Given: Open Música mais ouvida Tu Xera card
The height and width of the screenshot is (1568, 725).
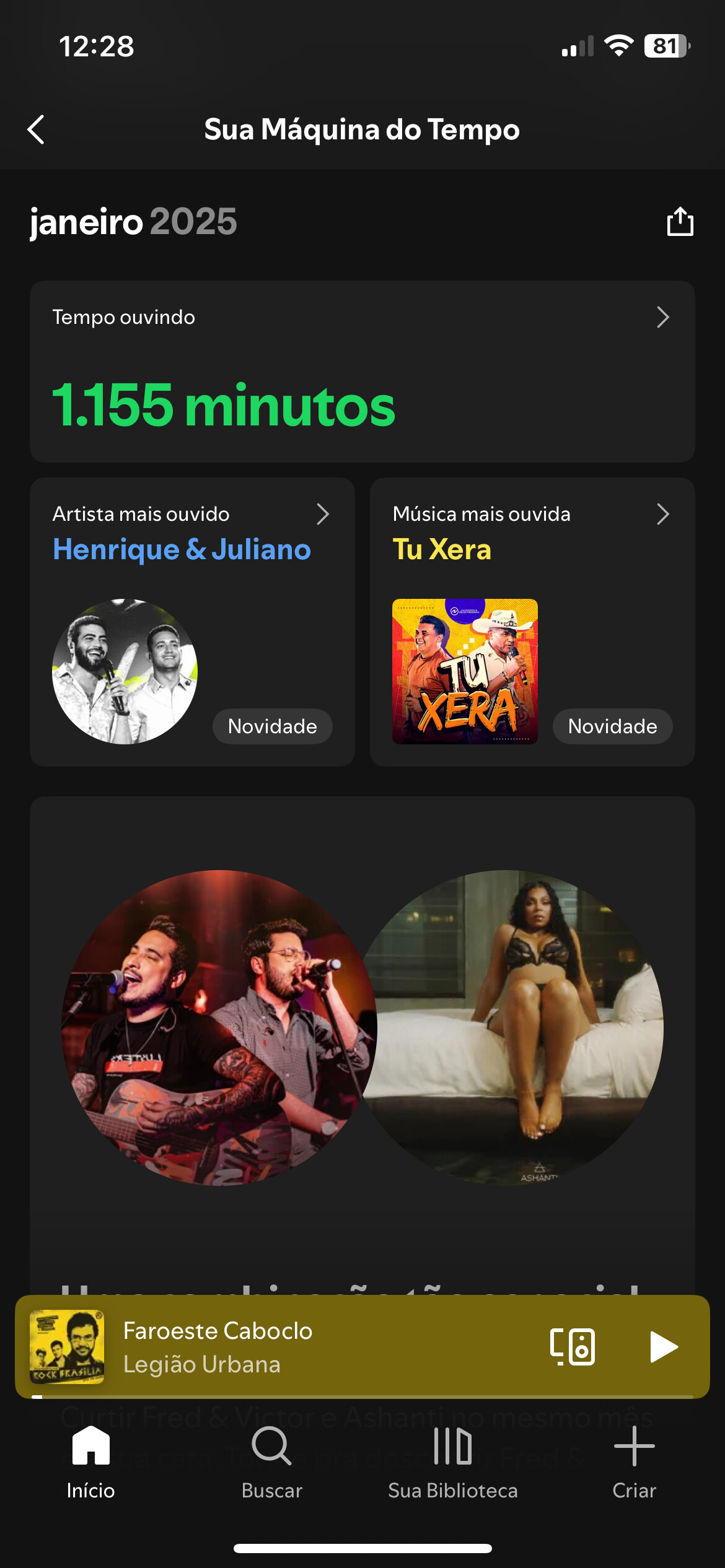Looking at the screenshot, I should coord(532,621).
